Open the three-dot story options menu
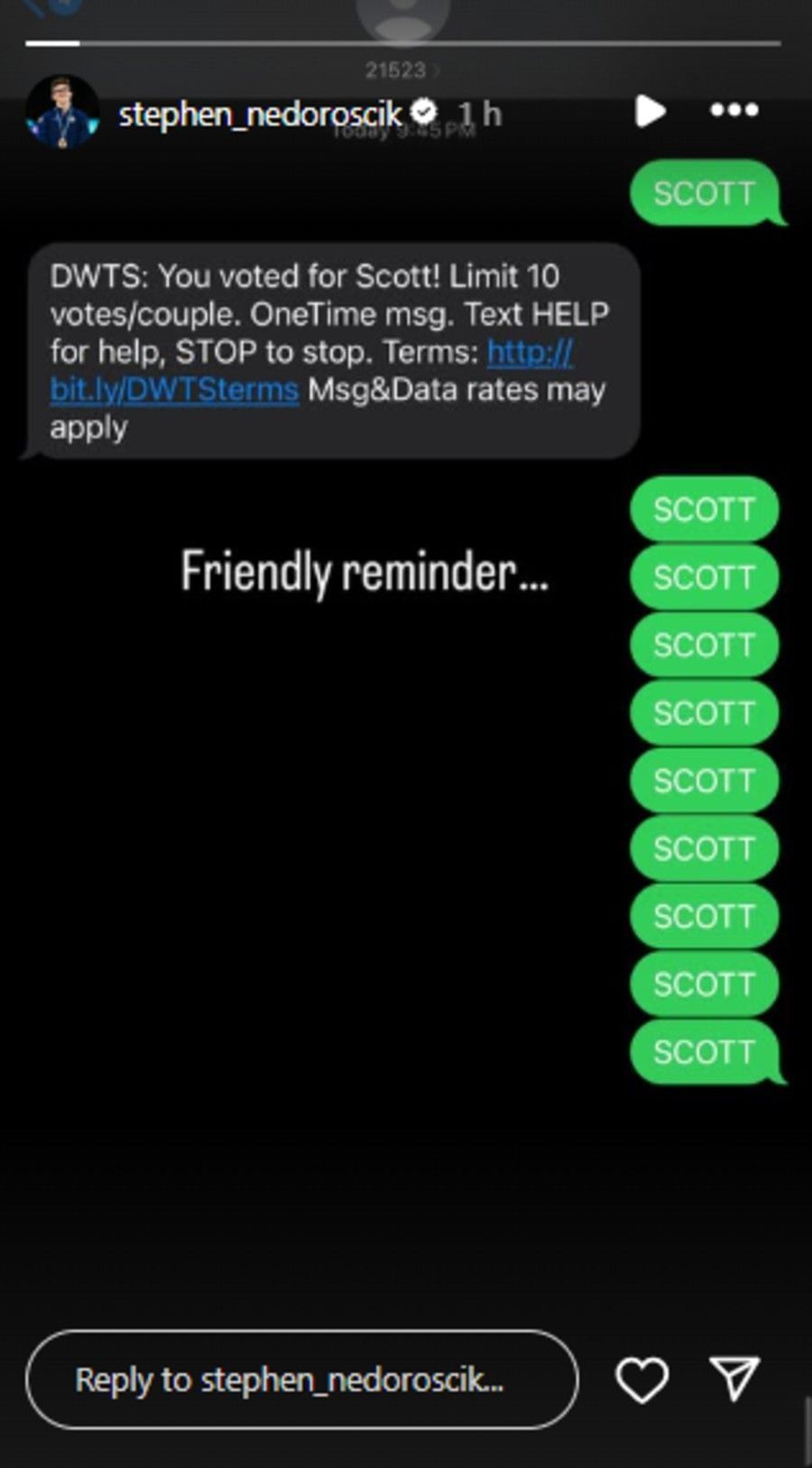 (x=734, y=110)
